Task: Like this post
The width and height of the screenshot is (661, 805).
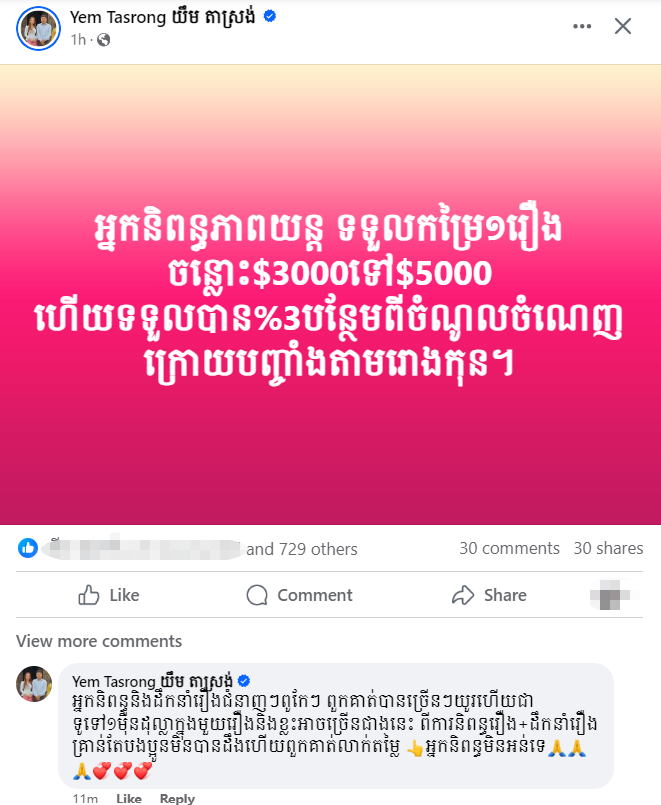Action: [109, 595]
